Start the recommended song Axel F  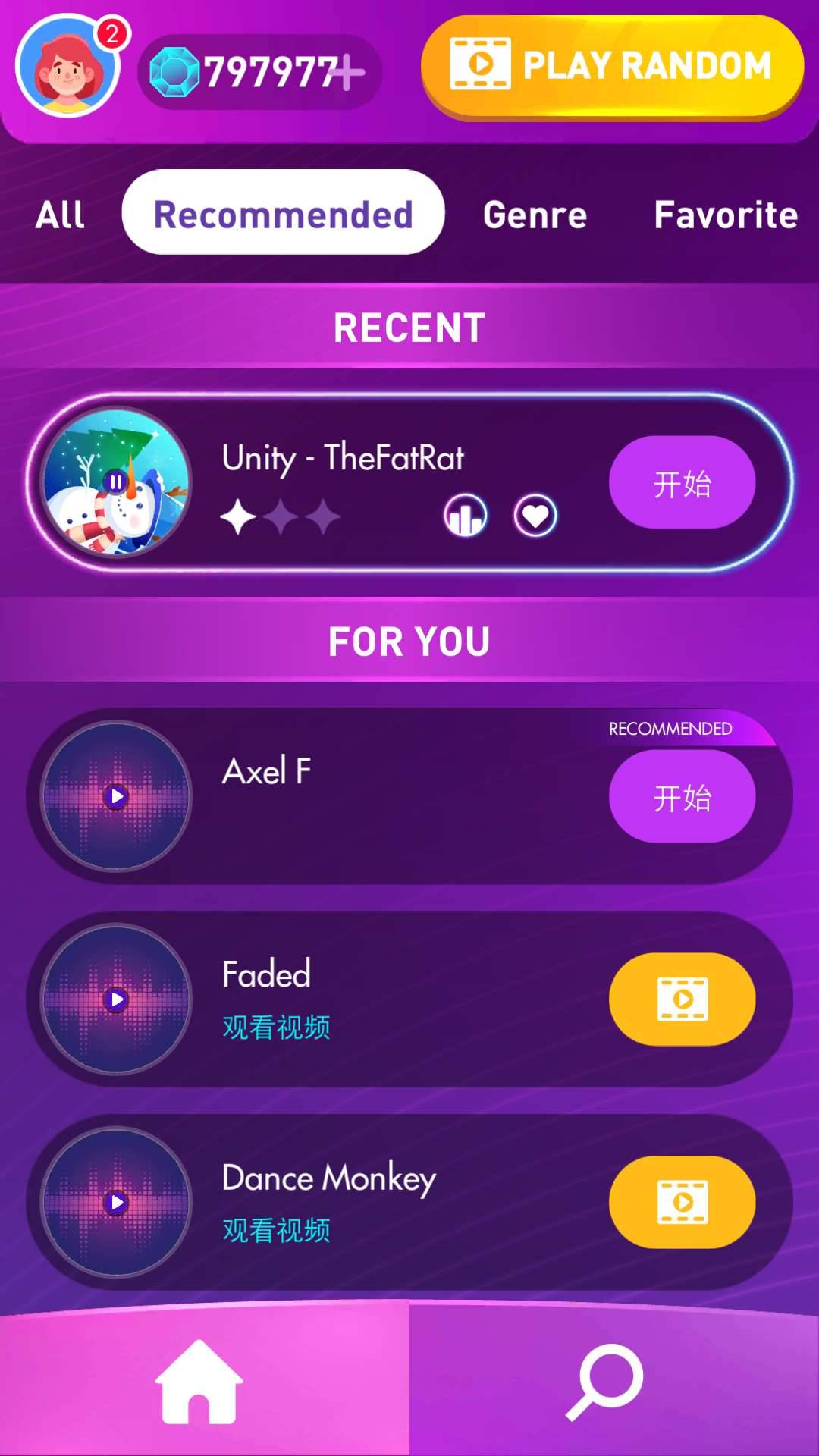[682, 796]
